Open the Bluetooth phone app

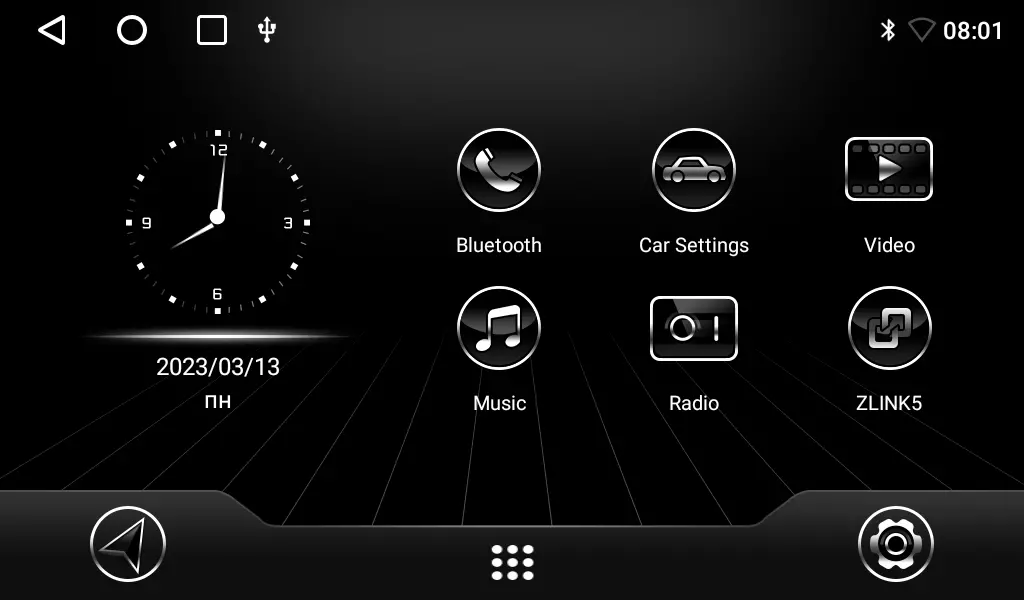pyautogui.click(x=498, y=170)
